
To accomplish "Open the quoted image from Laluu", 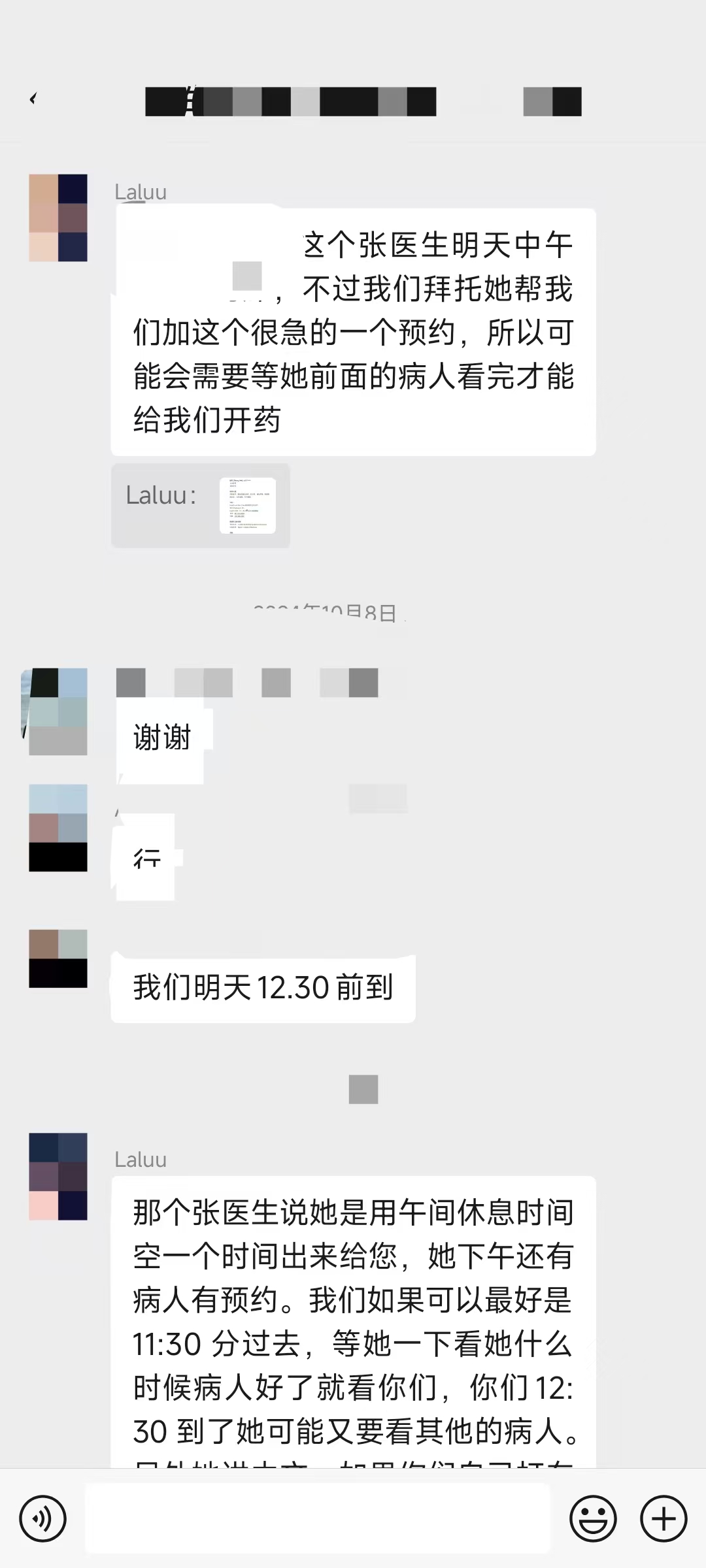I will 247,505.
